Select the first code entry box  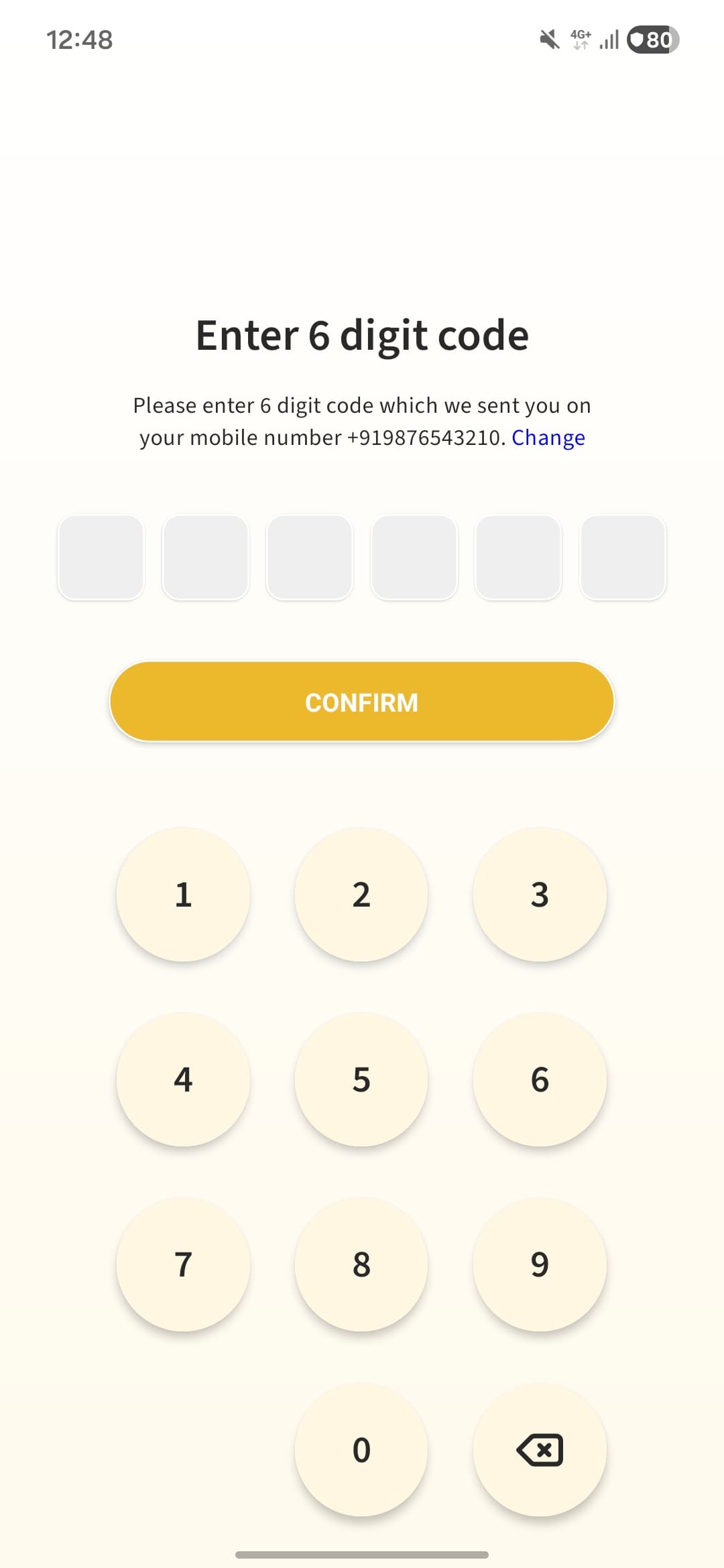click(x=101, y=558)
